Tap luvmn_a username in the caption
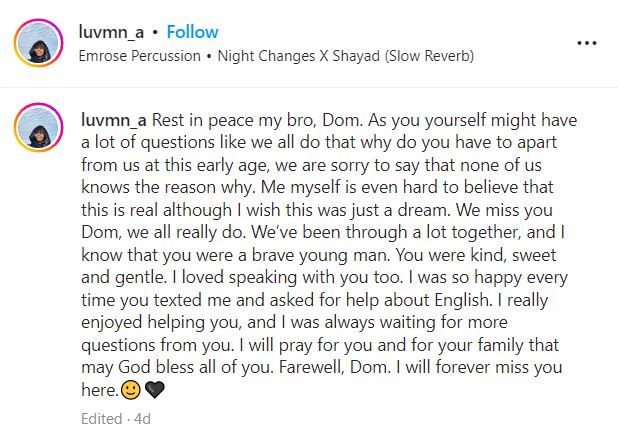618x441 pixels. pos(111,119)
